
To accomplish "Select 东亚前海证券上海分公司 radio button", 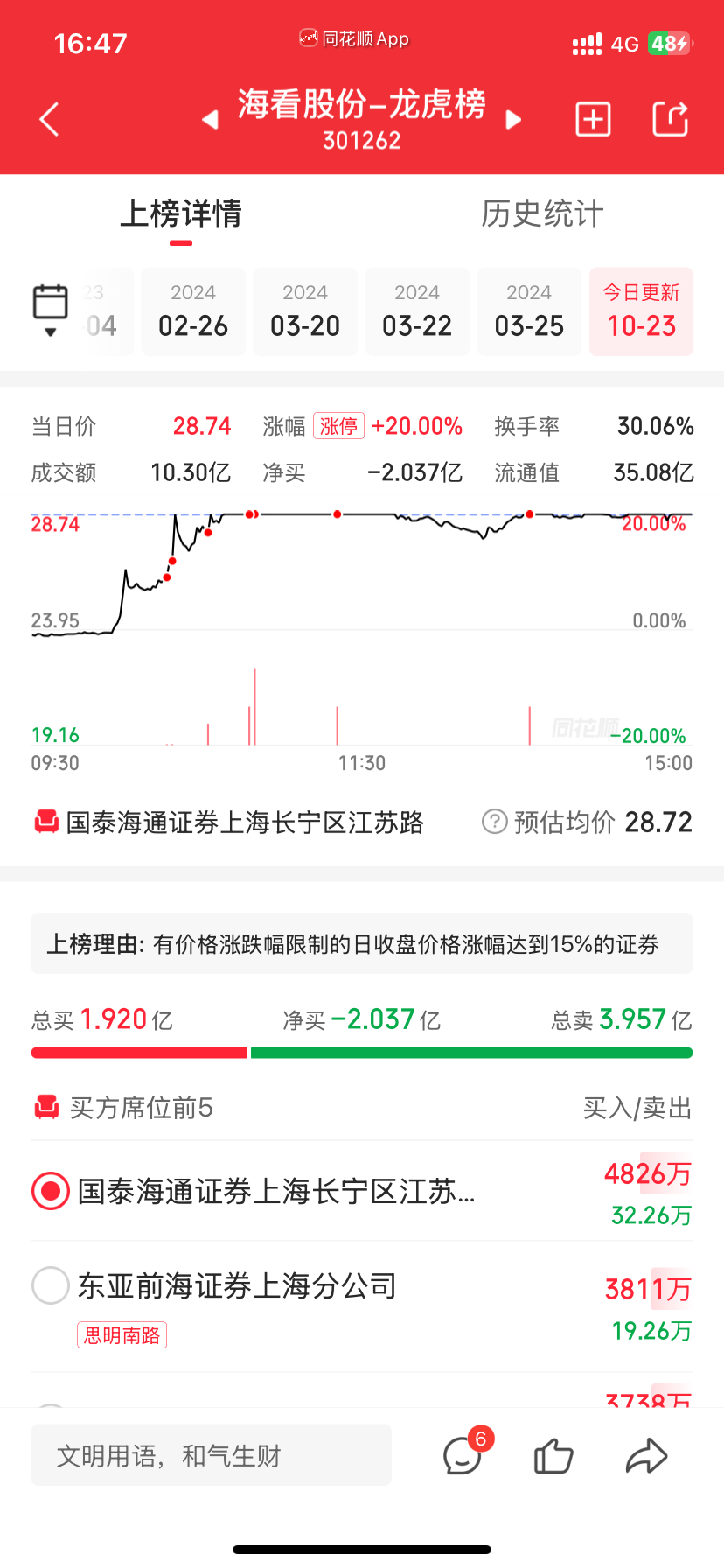I will tap(51, 1285).
